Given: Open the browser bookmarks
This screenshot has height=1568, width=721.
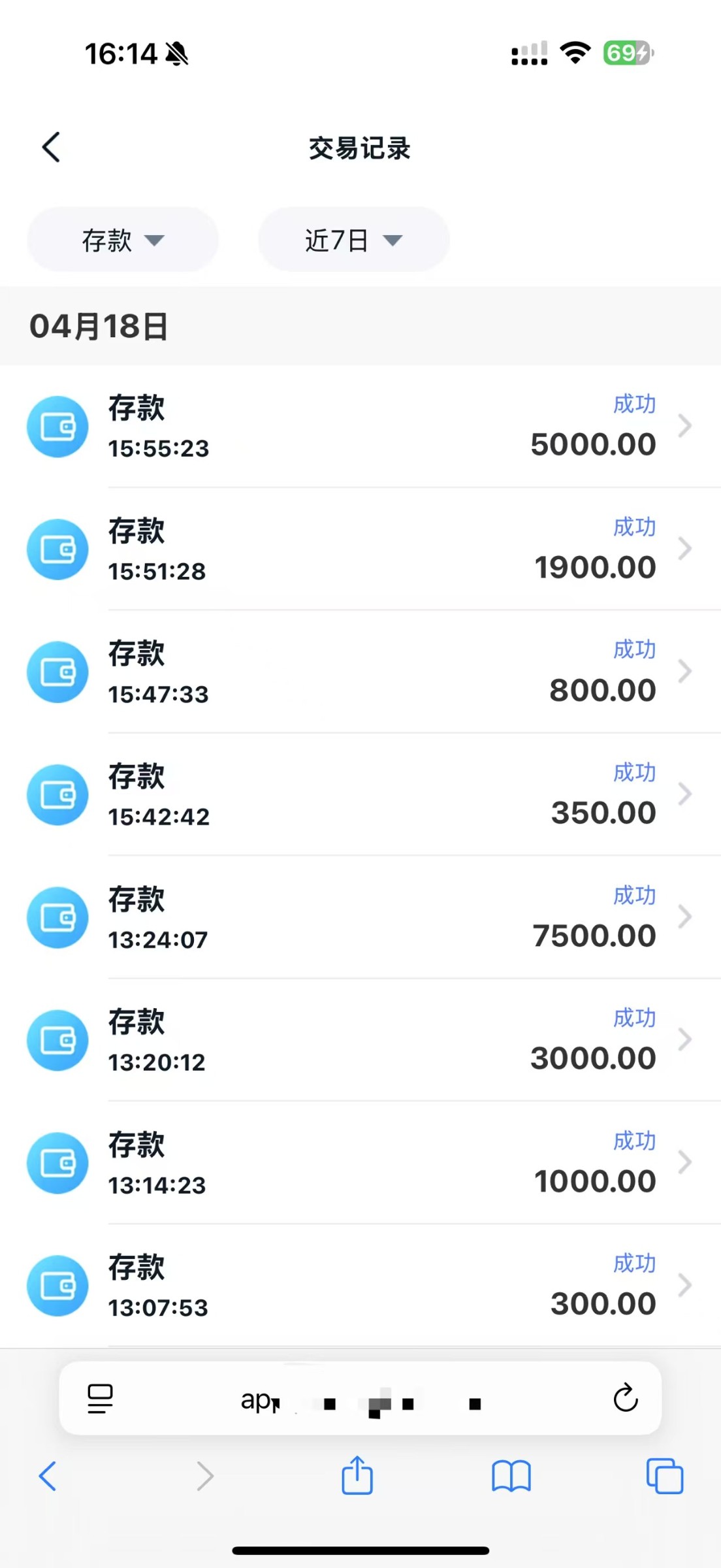Looking at the screenshot, I should click(x=511, y=1476).
